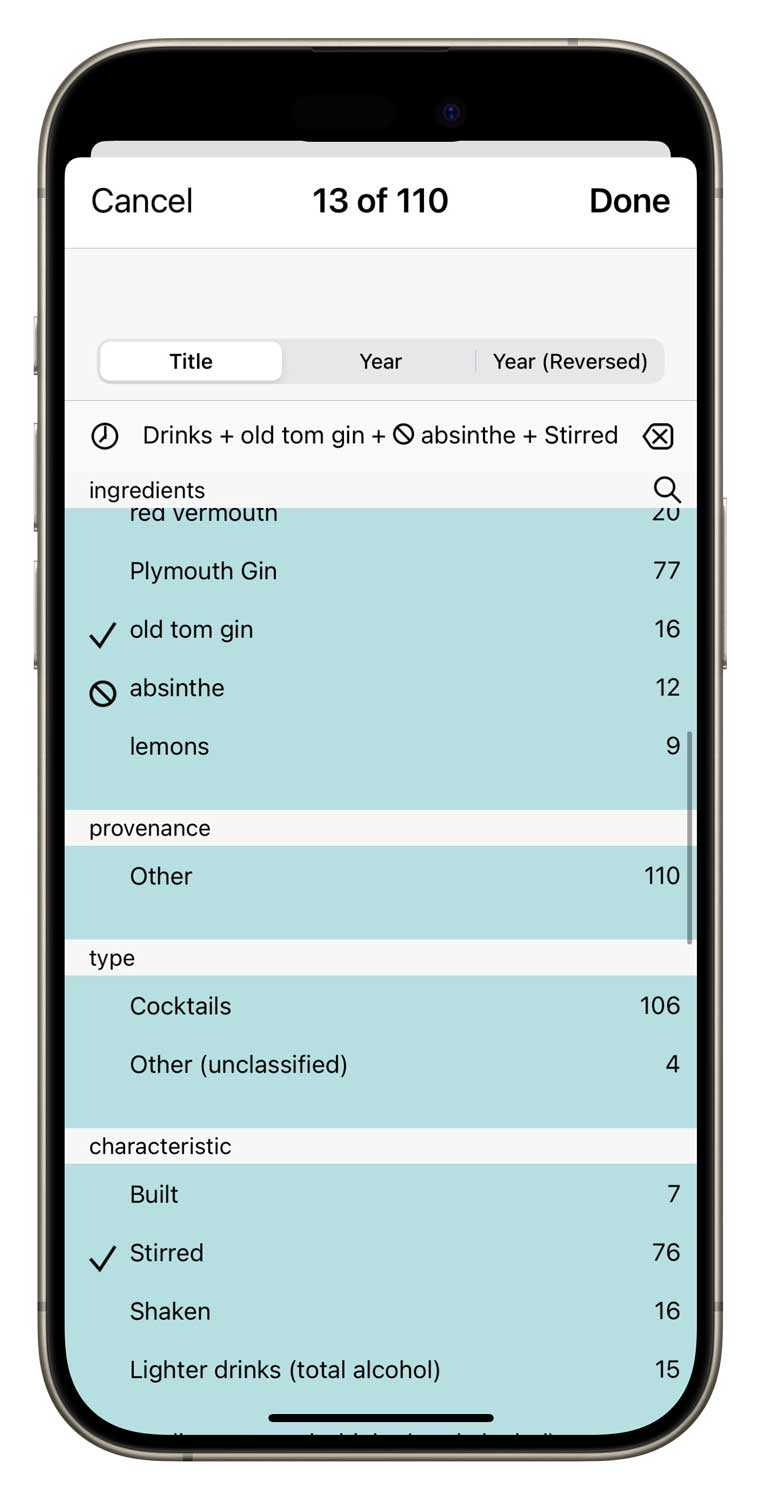The height and width of the screenshot is (1499, 761).
Task: Uncheck the old tom gin filter
Action: point(380,630)
